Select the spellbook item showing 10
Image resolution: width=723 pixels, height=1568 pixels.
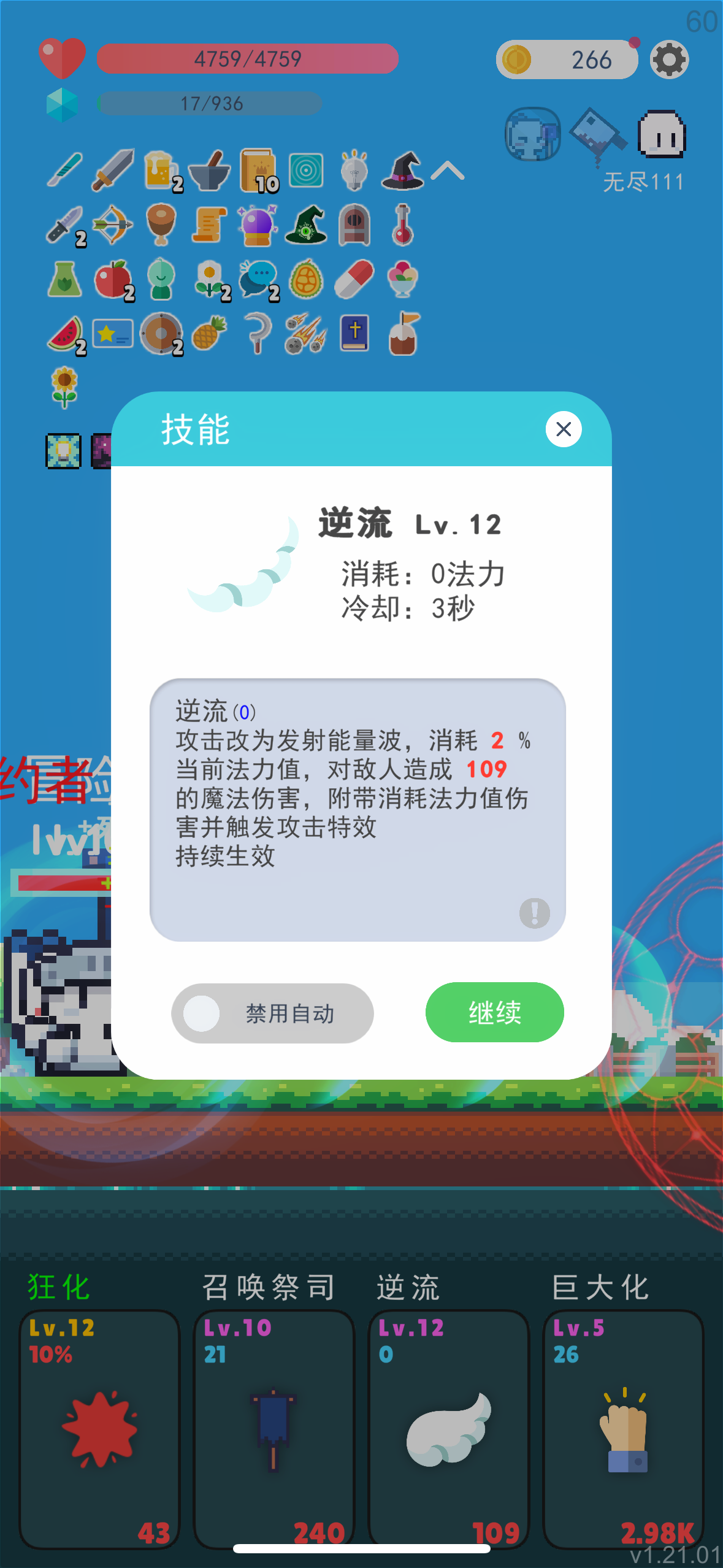tap(258, 171)
